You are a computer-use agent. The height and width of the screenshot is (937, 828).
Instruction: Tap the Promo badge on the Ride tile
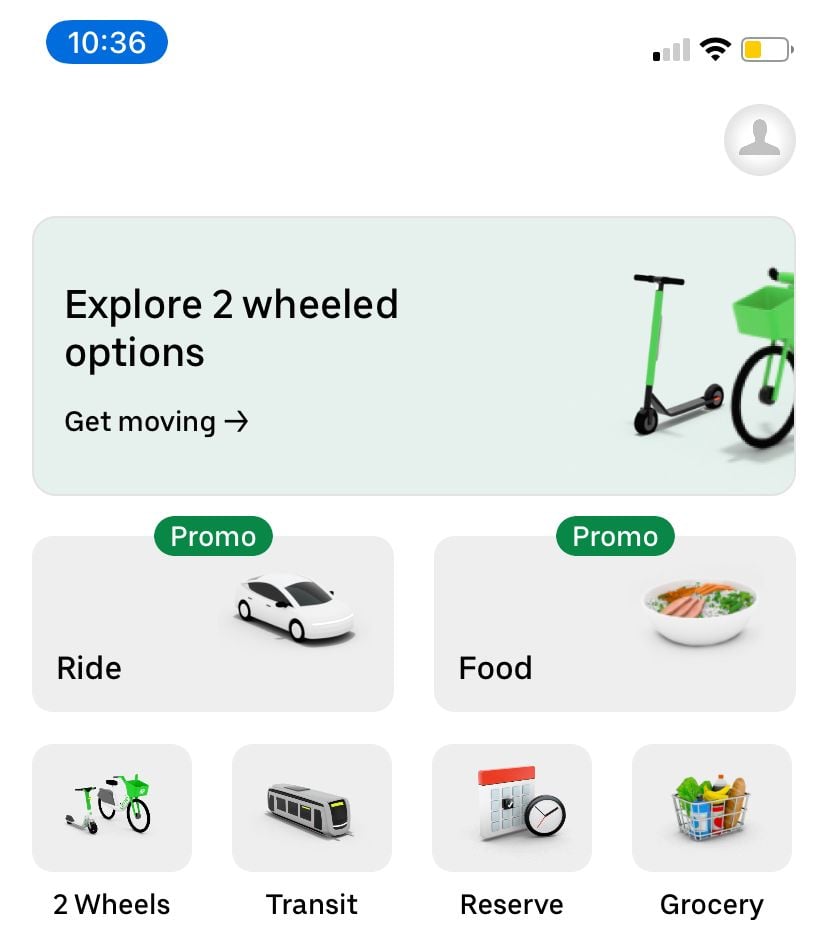(213, 536)
